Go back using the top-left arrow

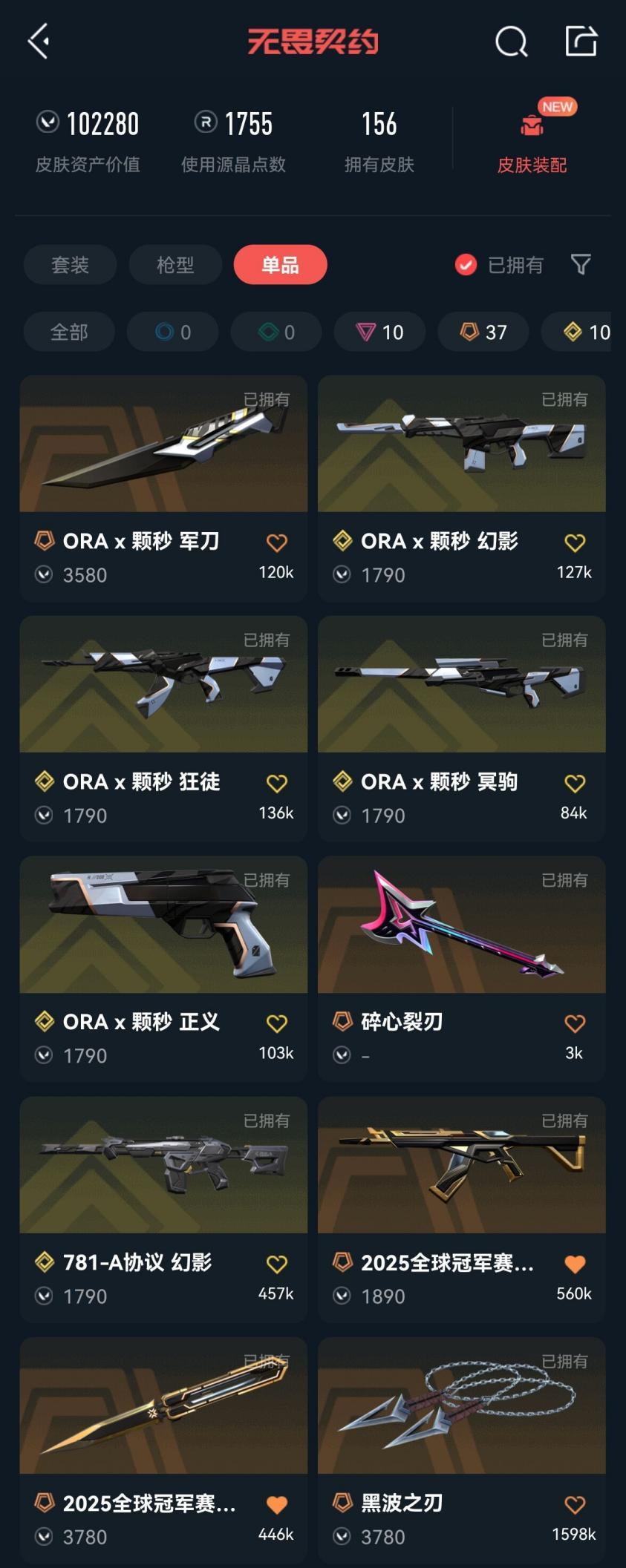[x=39, y=42]
